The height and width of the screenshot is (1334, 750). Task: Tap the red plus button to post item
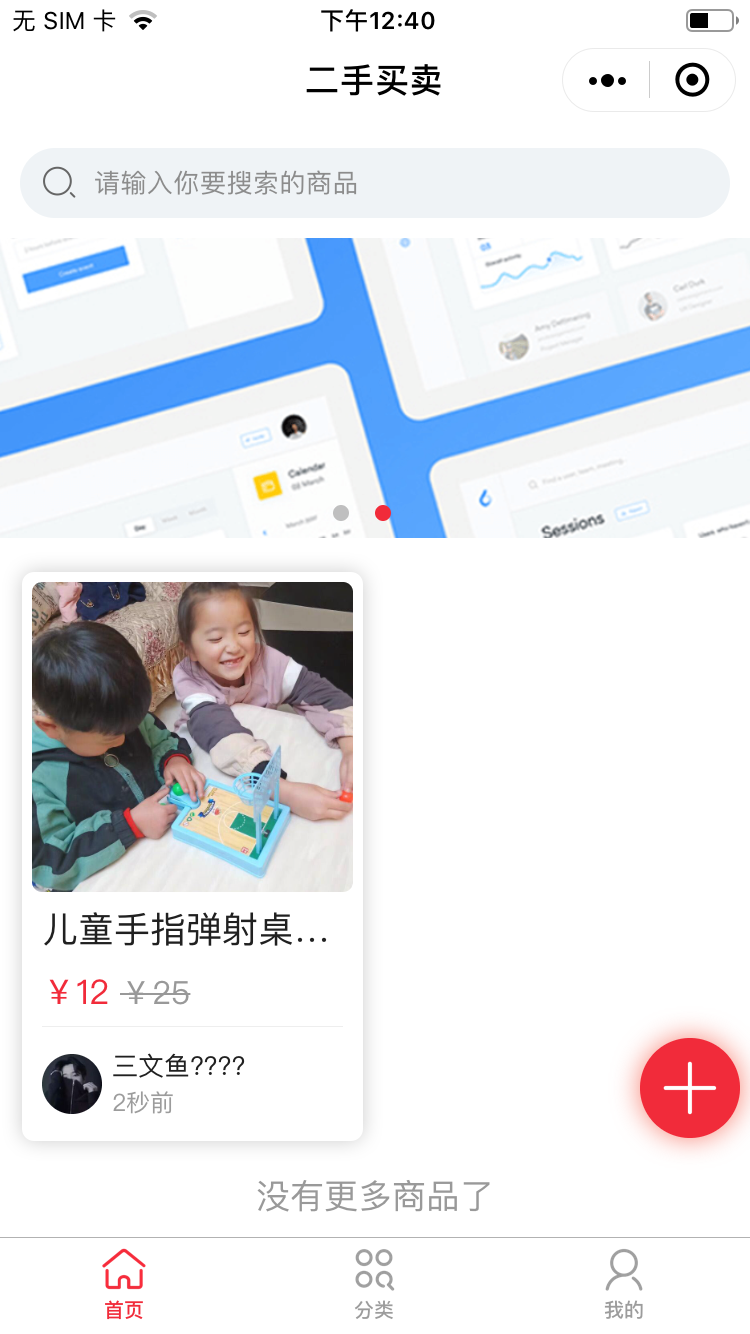(689, 1088)
